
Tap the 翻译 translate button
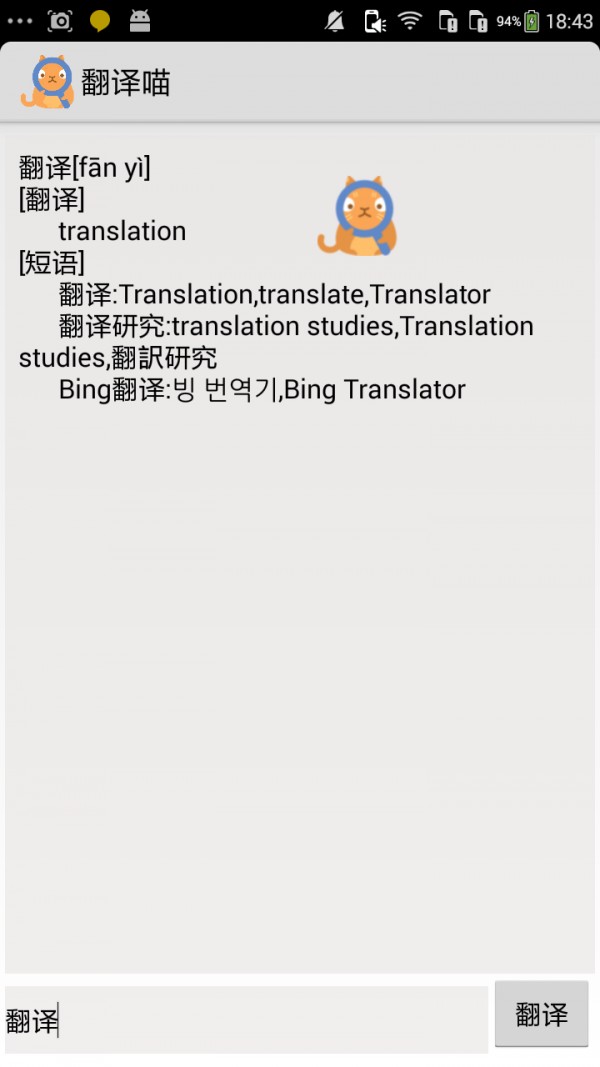(541, 1015)
